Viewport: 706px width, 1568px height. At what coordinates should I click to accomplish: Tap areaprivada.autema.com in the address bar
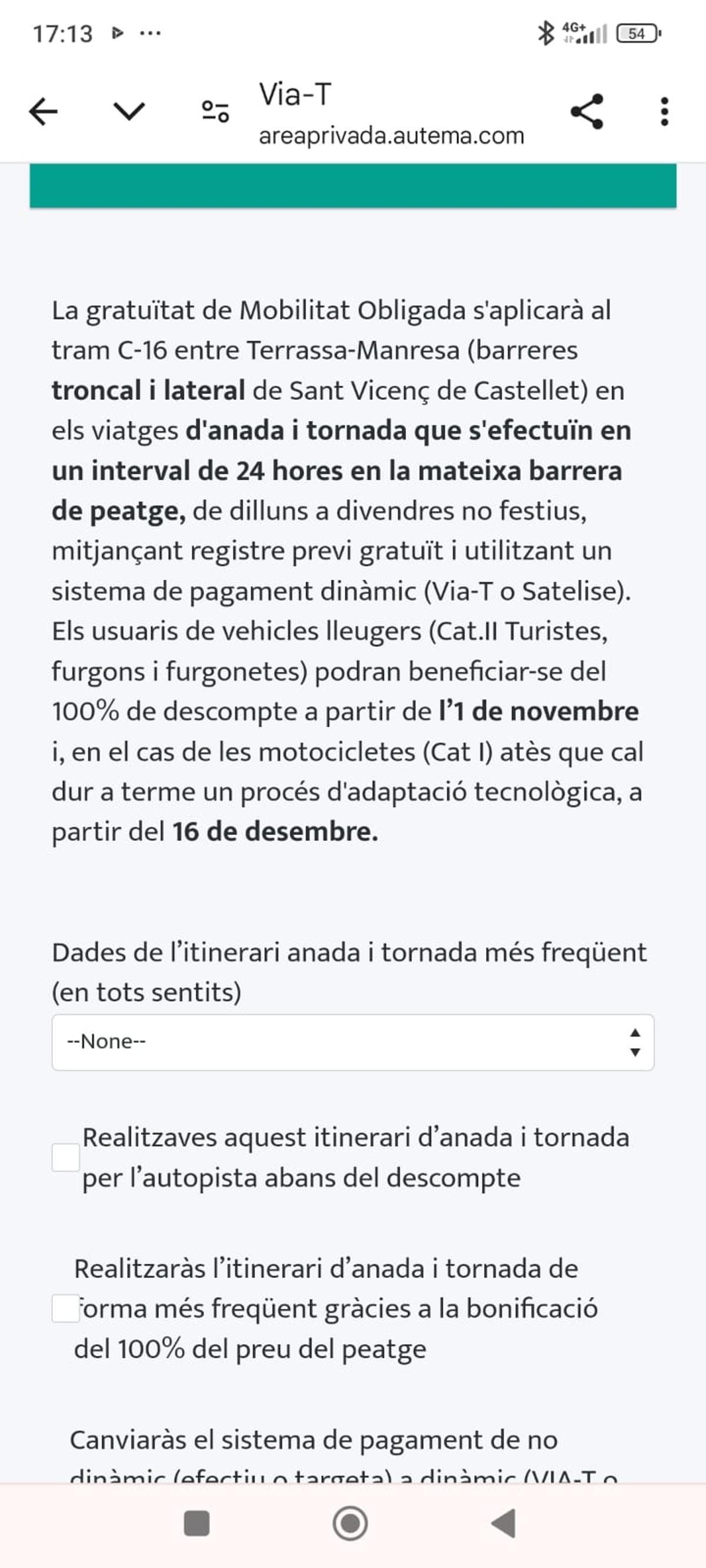392,135
